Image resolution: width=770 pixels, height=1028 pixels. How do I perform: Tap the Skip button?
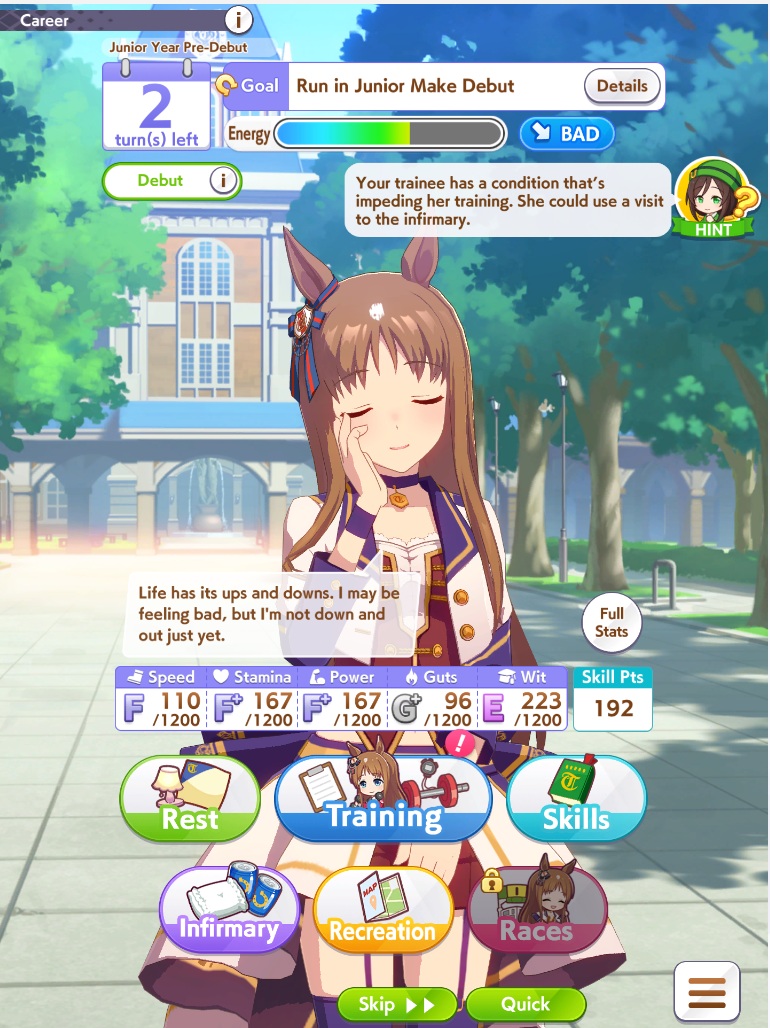click(x=397, y=1004)
